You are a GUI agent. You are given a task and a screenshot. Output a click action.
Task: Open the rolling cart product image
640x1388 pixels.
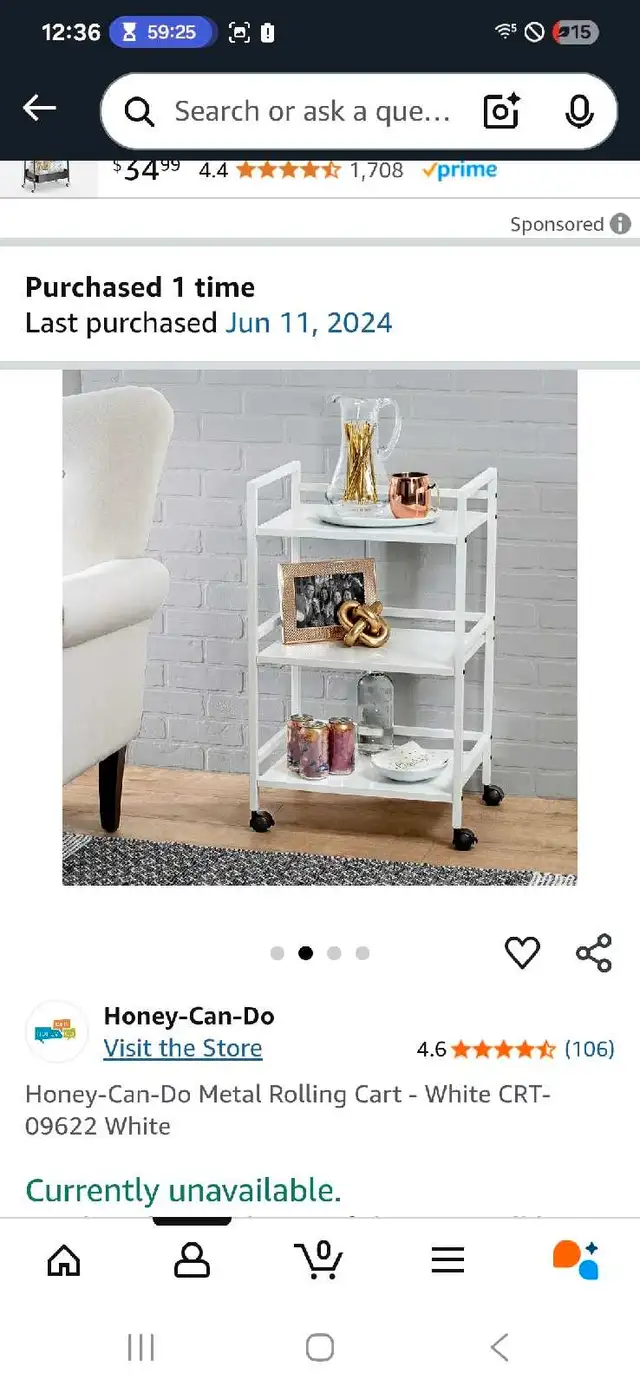(320, 628)
